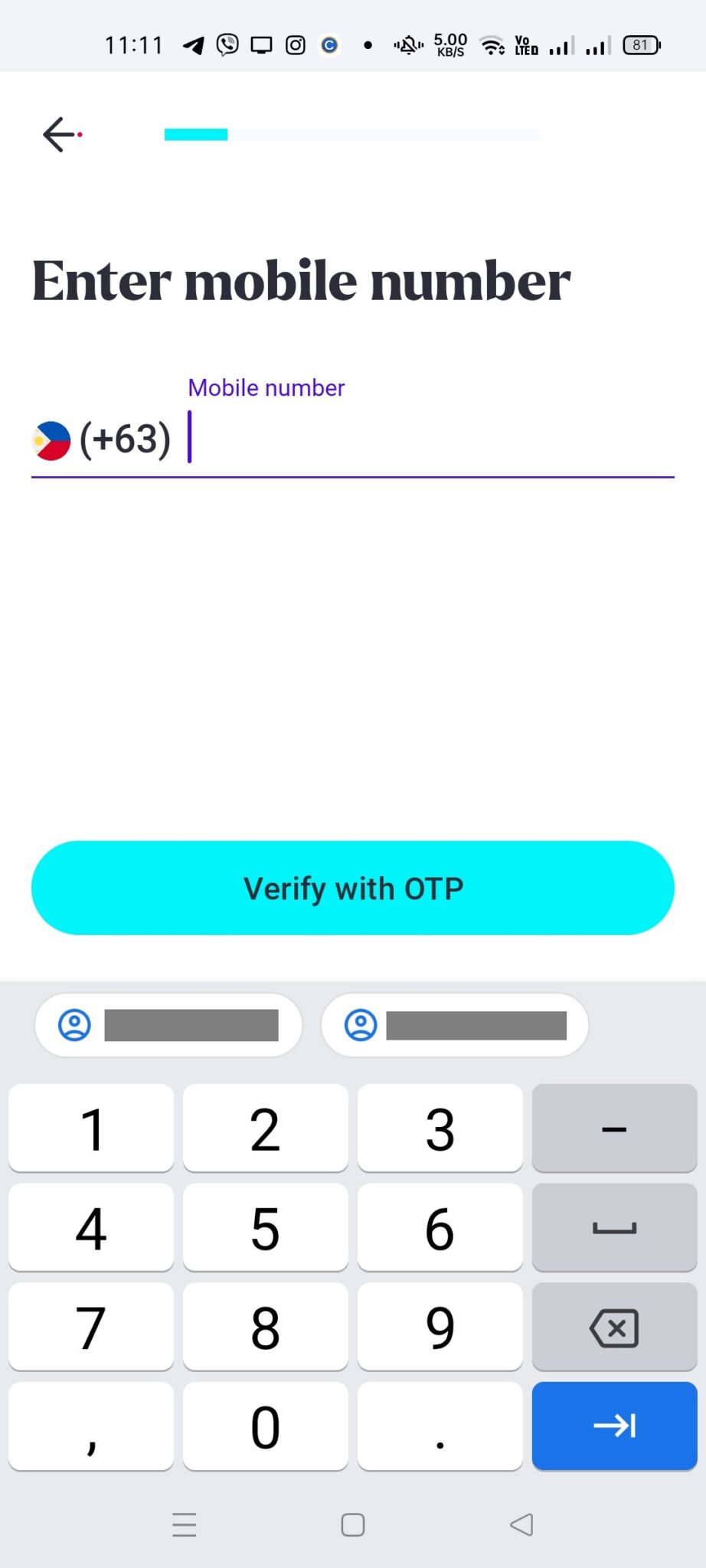Tap the blue next-arrow key on the keyboard

click(x=614, y=1426)
